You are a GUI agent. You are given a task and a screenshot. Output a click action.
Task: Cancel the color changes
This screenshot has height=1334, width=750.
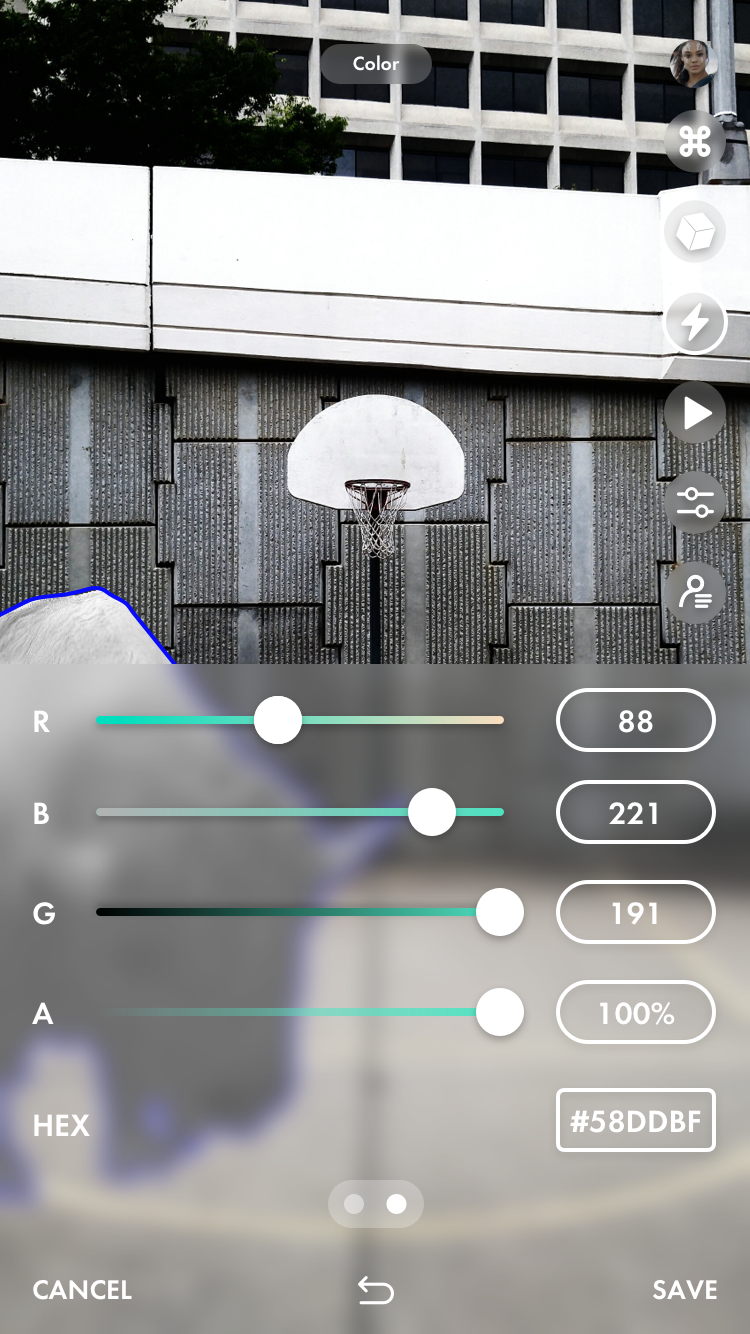click(82, 1290)
